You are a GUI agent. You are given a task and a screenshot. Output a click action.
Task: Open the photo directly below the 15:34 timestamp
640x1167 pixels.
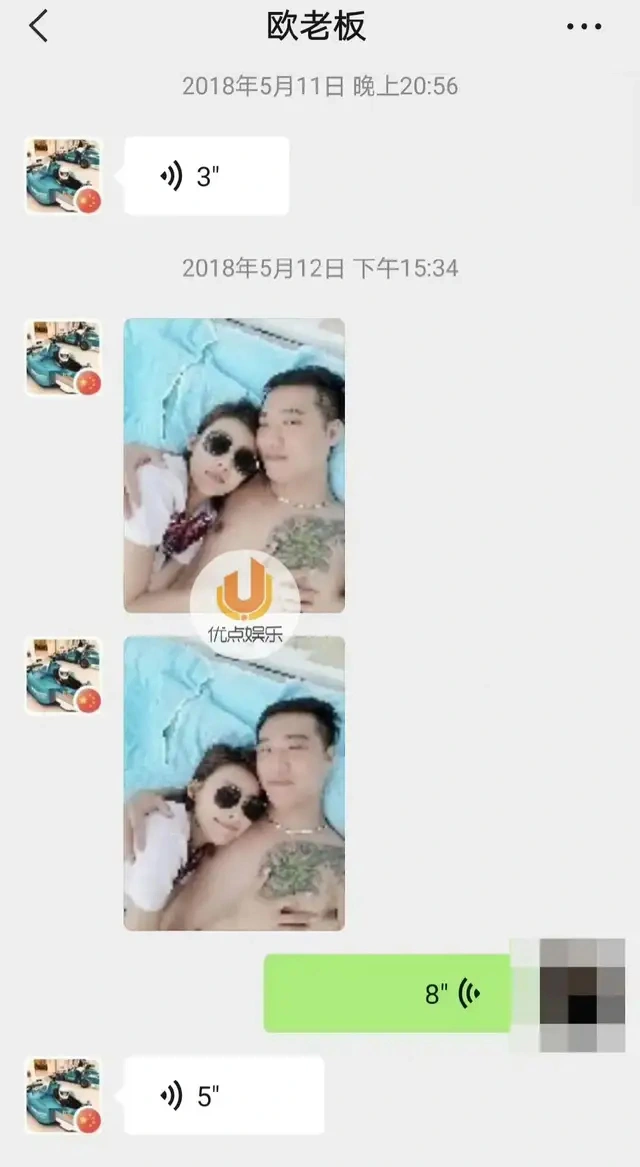[234, 465]
